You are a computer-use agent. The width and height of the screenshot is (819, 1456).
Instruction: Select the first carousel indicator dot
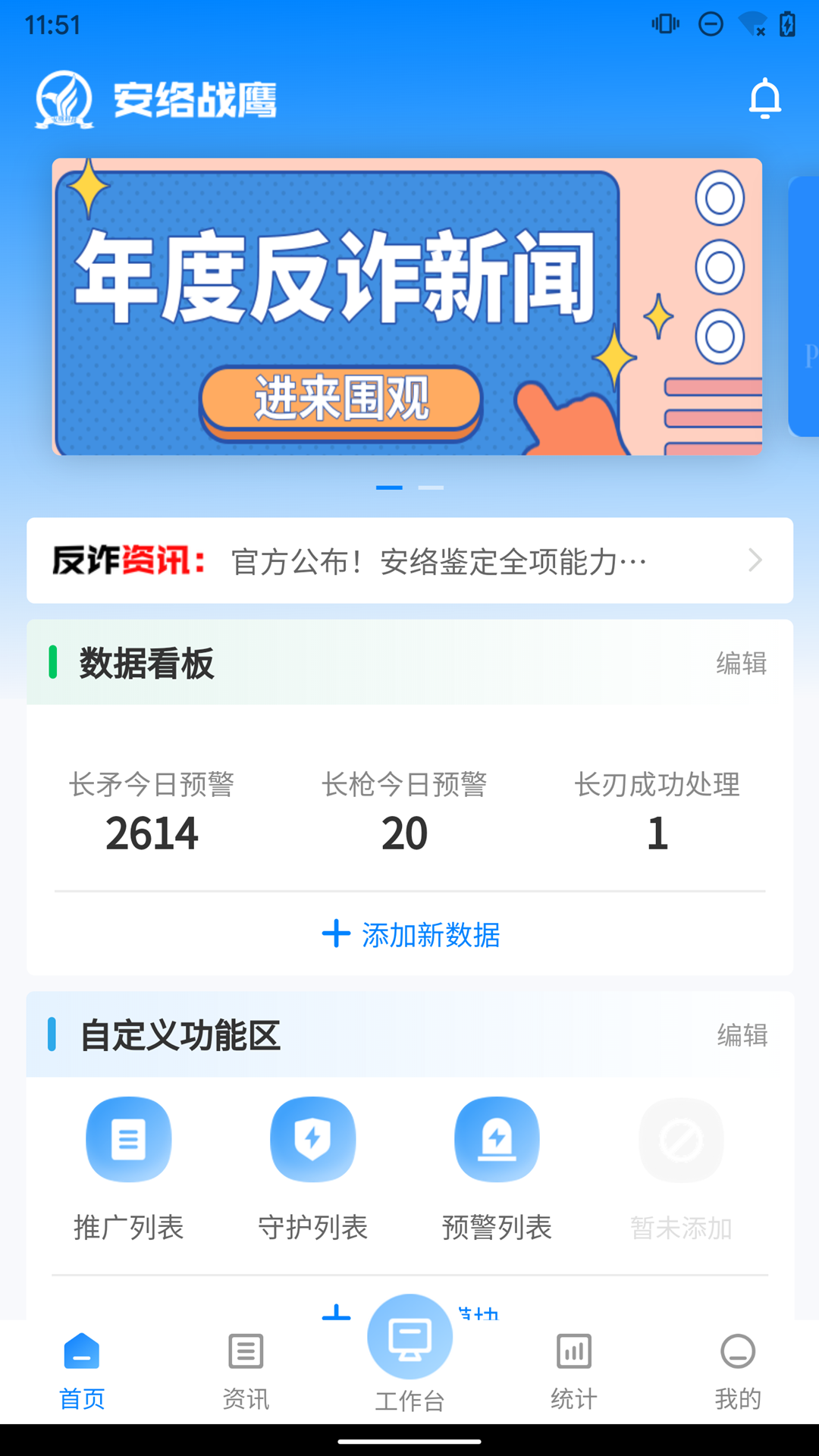pyautogui.click(x=390, y=487)
